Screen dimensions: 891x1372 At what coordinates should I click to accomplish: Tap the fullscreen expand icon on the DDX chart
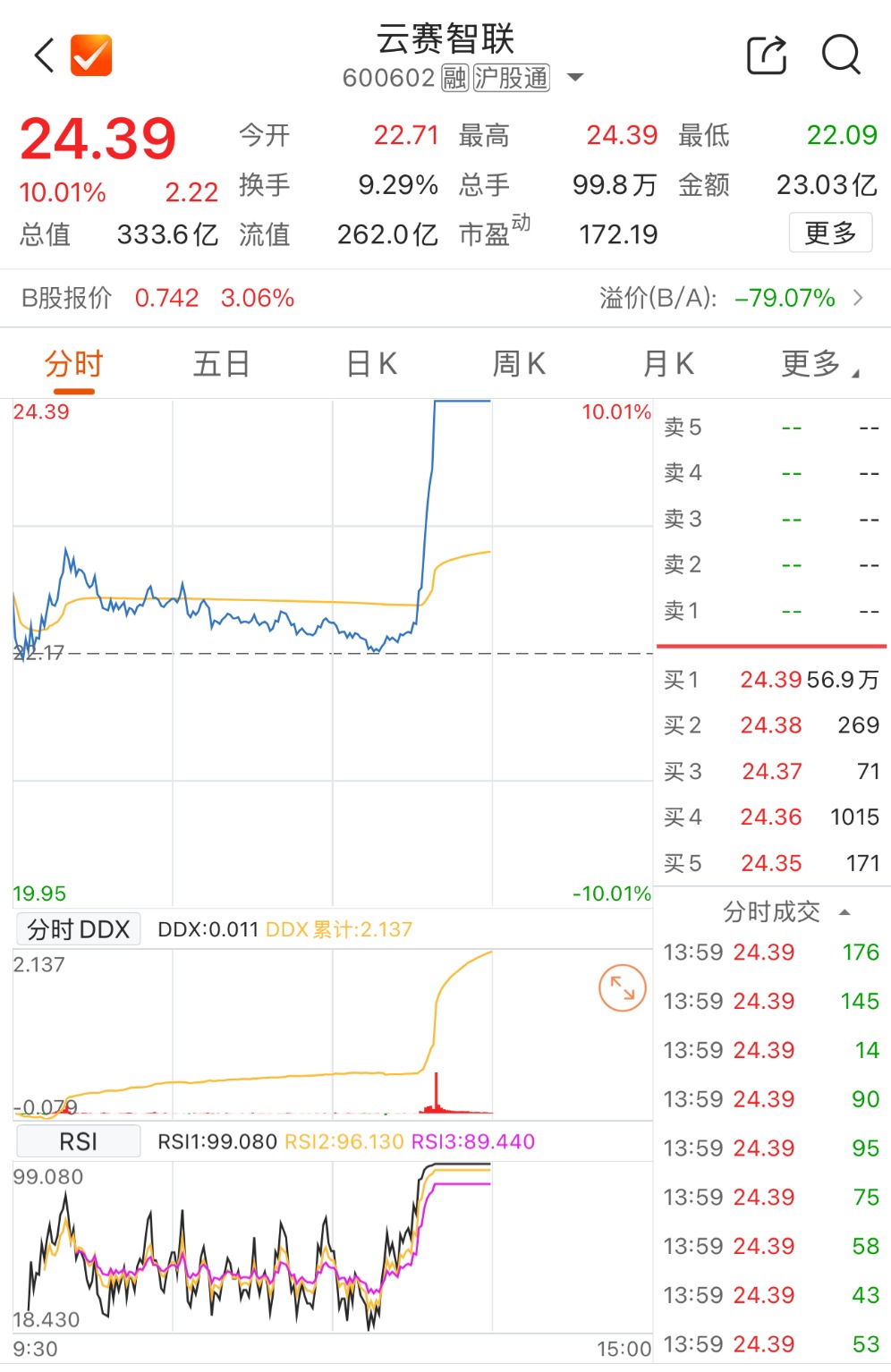pos(623,987)
